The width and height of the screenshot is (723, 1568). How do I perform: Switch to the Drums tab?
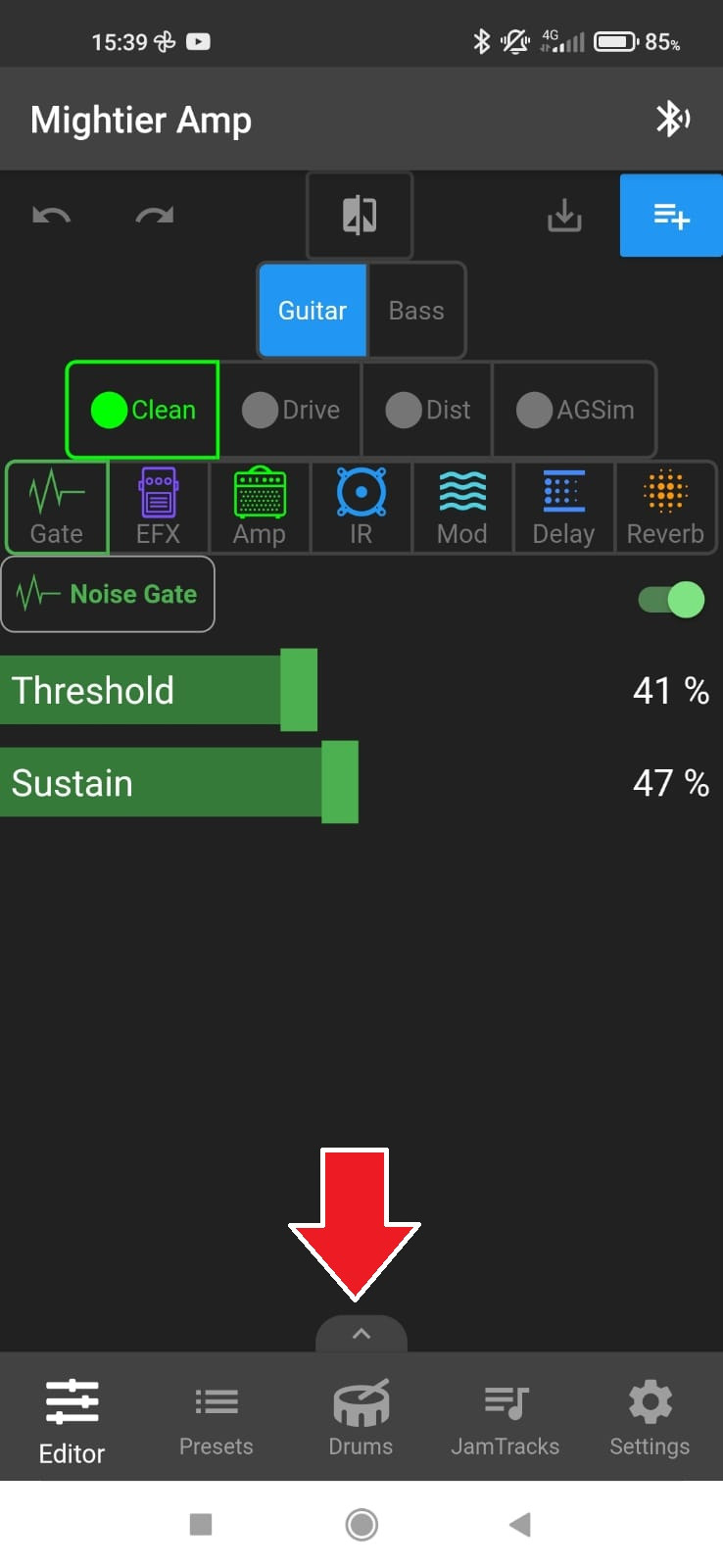[361, 1417]
